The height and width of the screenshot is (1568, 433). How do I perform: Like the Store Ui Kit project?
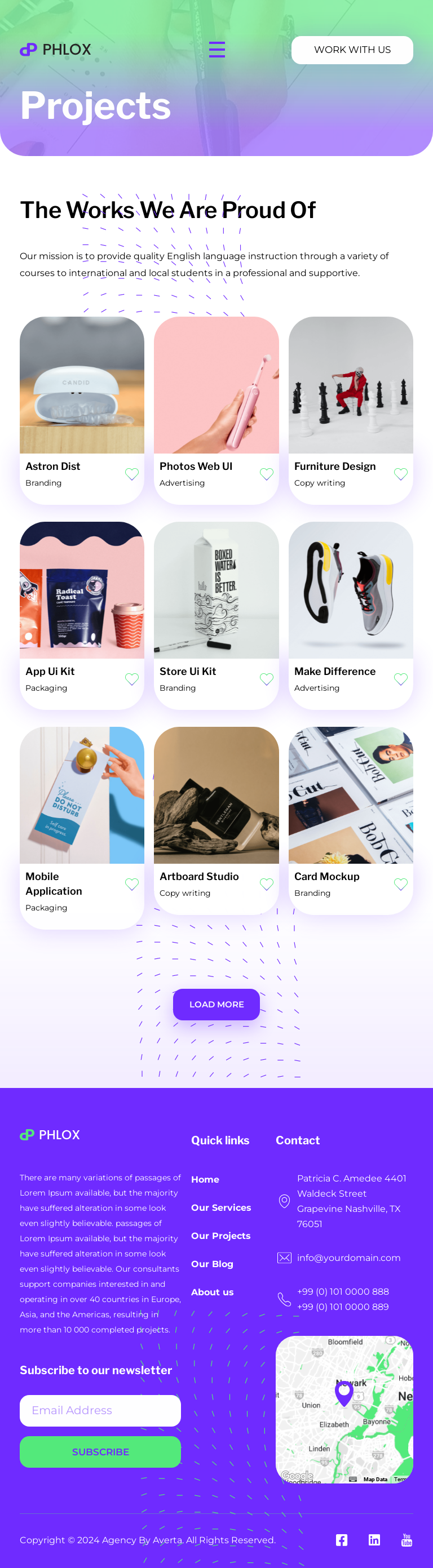click(266, 679)
